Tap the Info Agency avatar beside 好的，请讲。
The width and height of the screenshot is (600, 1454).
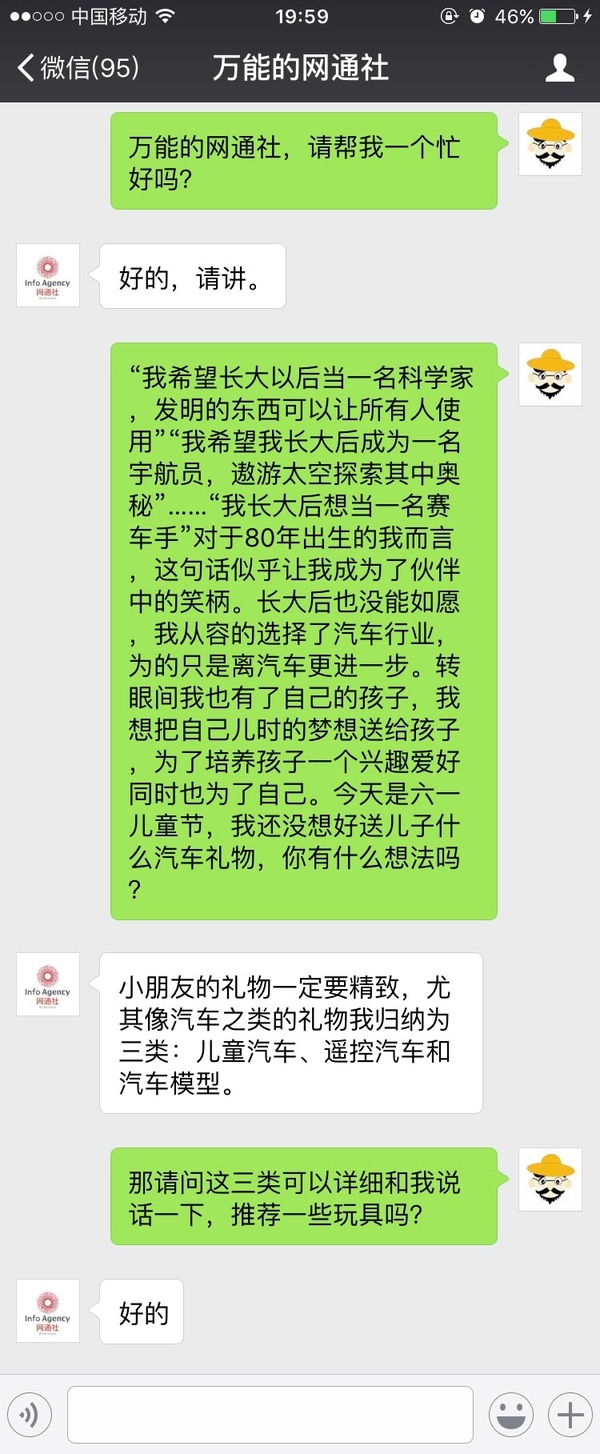coord(48,275)
